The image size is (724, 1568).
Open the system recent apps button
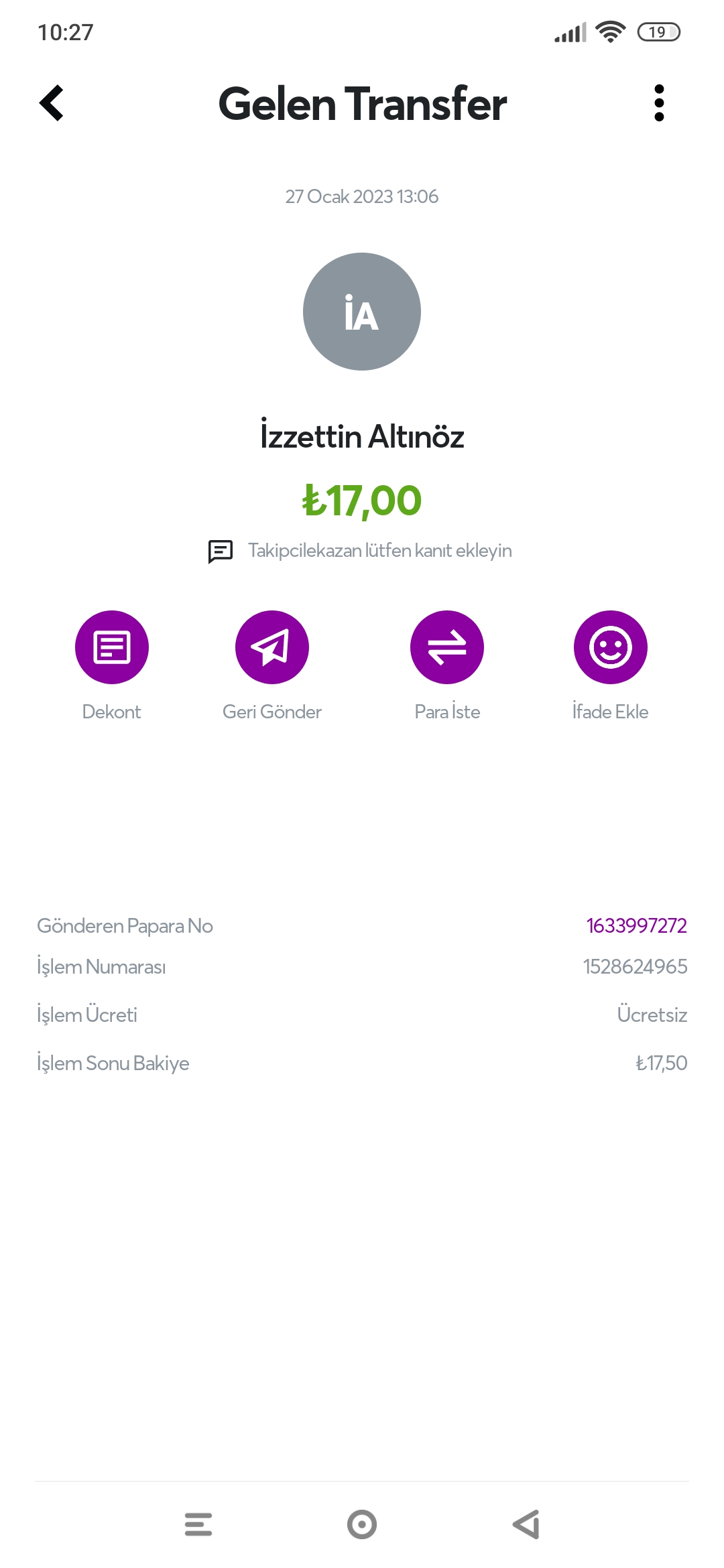point(198,1524)
